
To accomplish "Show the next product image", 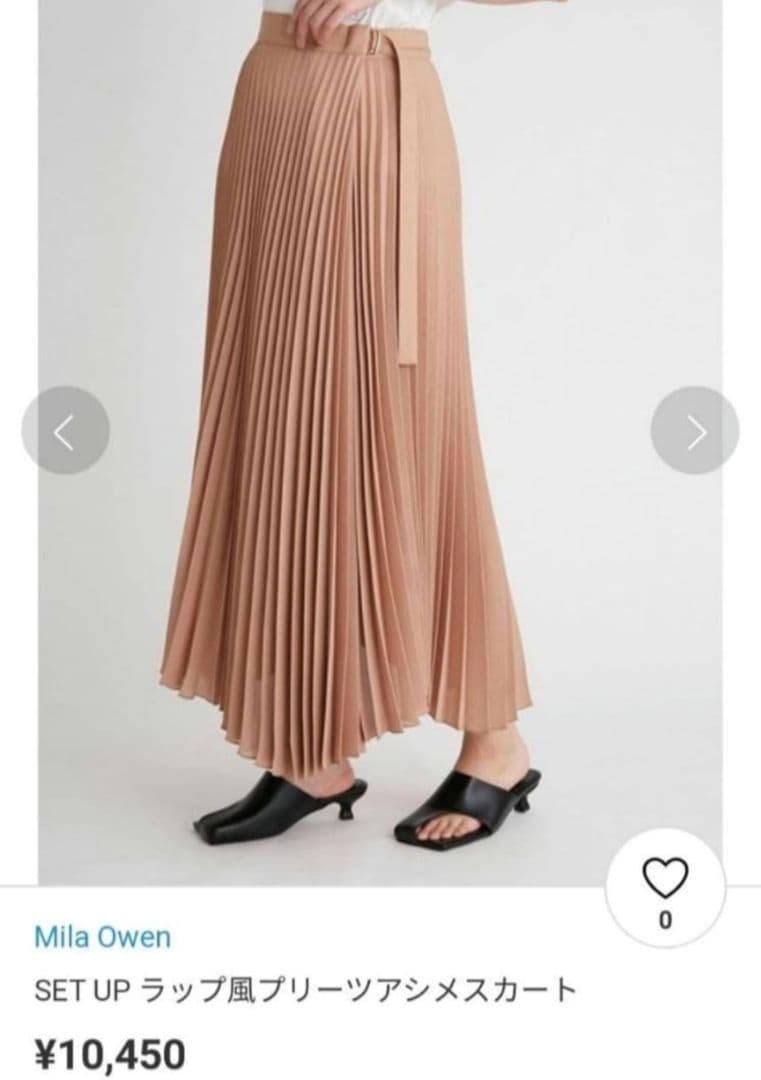I will point(695,431).
